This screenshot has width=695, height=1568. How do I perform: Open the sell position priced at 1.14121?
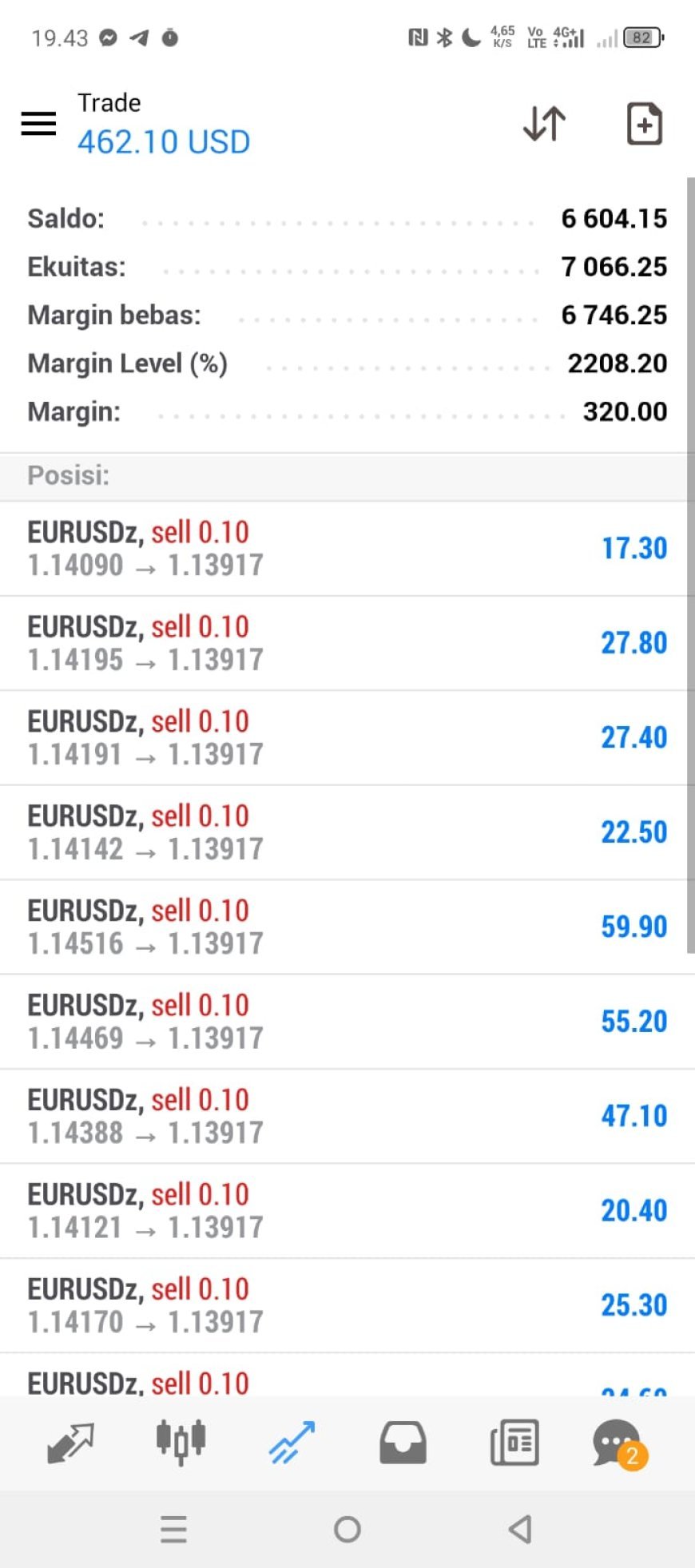[x=347, y=1211]
